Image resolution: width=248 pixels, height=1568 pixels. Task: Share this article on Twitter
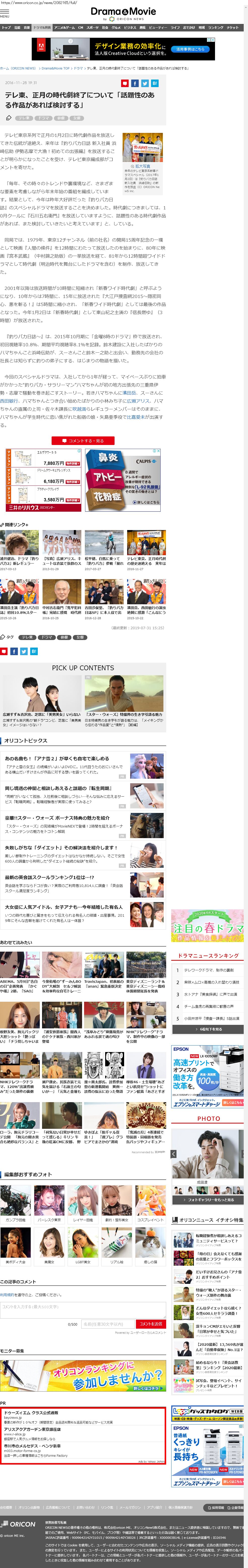click(x=145, y=83)
